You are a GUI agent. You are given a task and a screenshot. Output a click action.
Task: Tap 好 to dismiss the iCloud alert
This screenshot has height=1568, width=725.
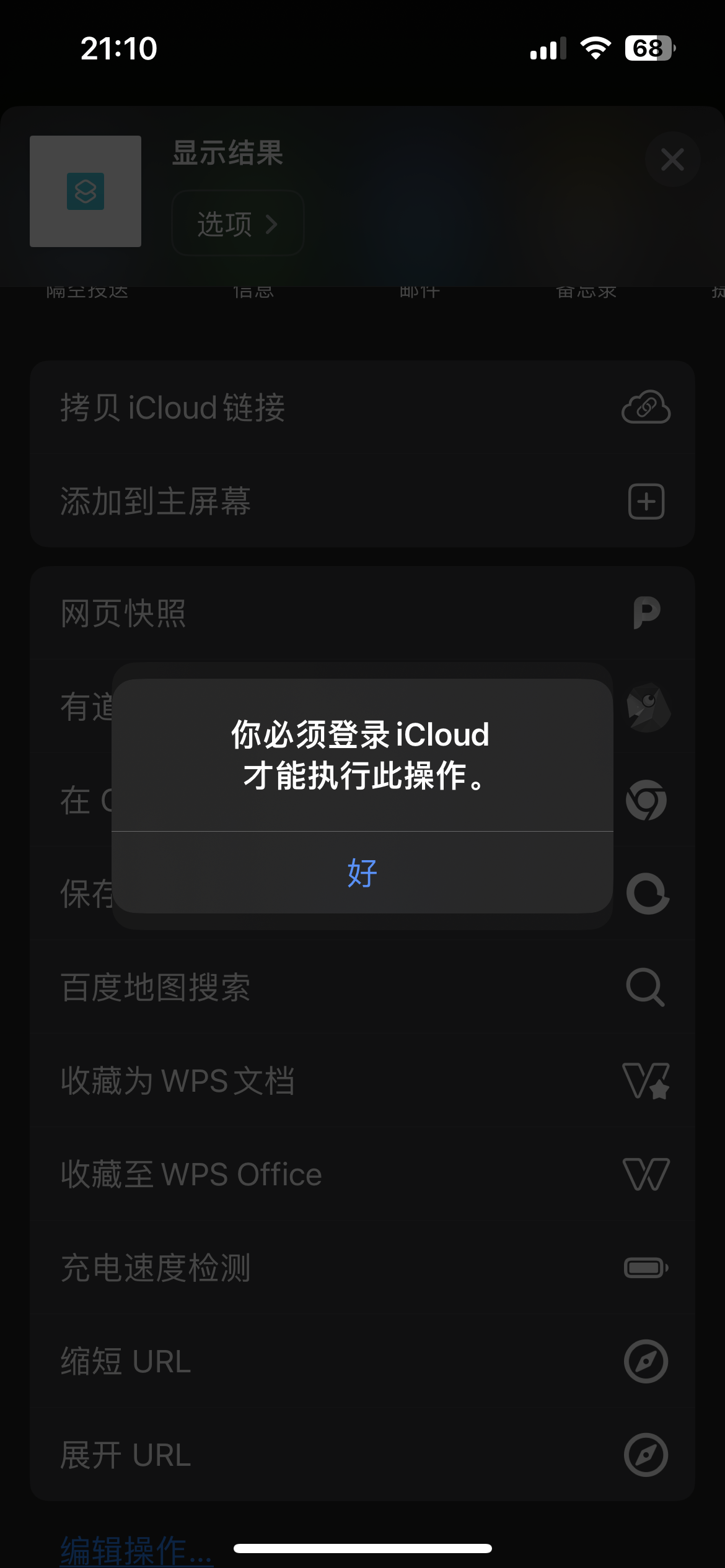point(362,873)
